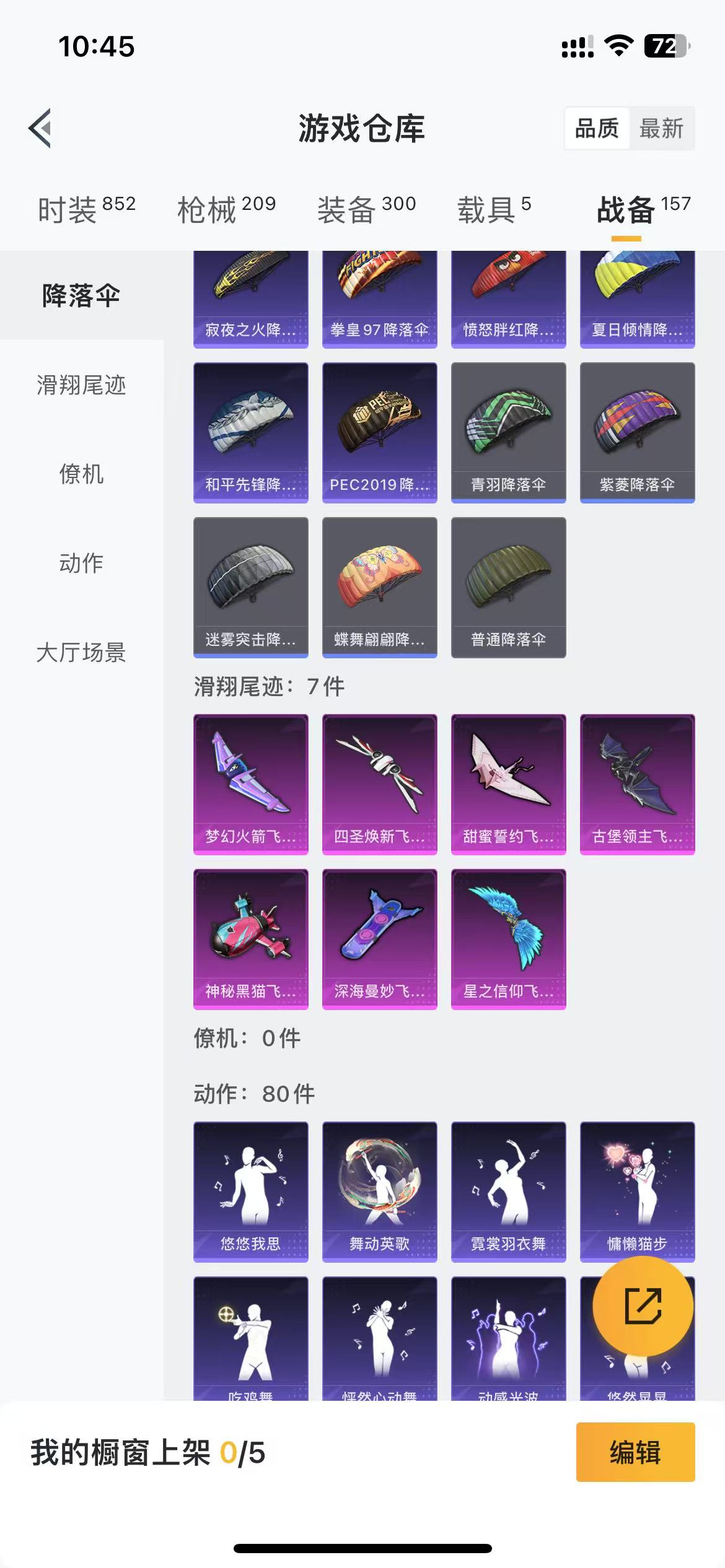Select 动作 in the side list
This screenshot has height=1568, width=725.
tap(81, 563)
